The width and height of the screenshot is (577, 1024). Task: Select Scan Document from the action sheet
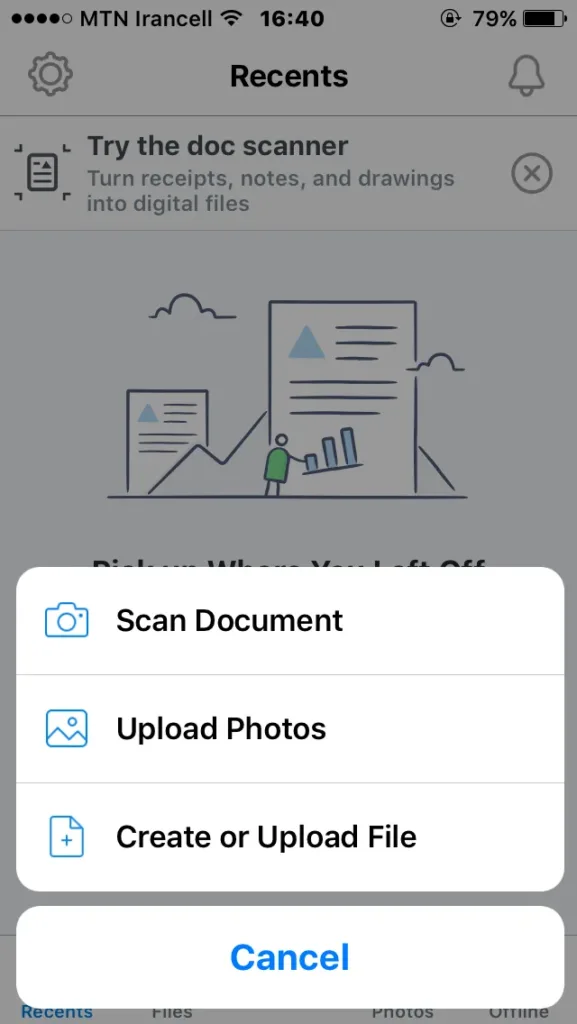(290, 620)
